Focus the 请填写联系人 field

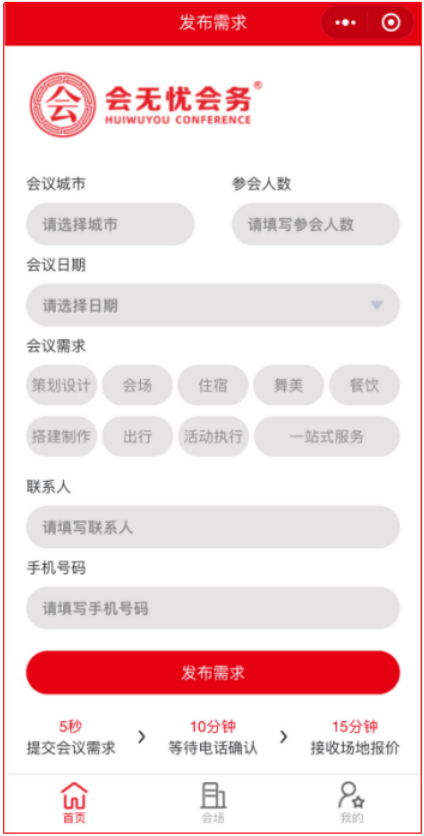[213, 527]
